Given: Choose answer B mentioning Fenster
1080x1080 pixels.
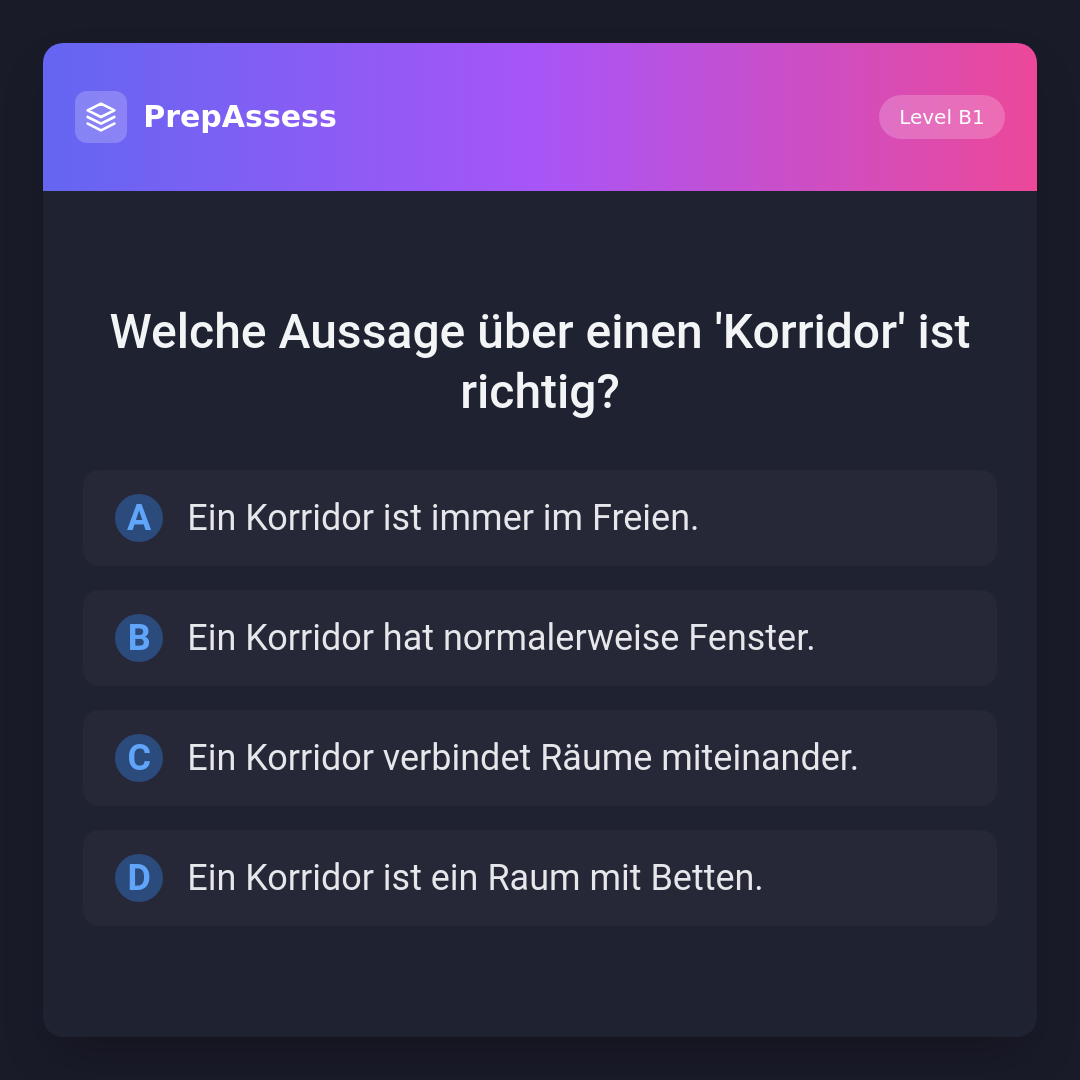Looking at the screenshot, I should pyautogui.click(x=540, y=638).
